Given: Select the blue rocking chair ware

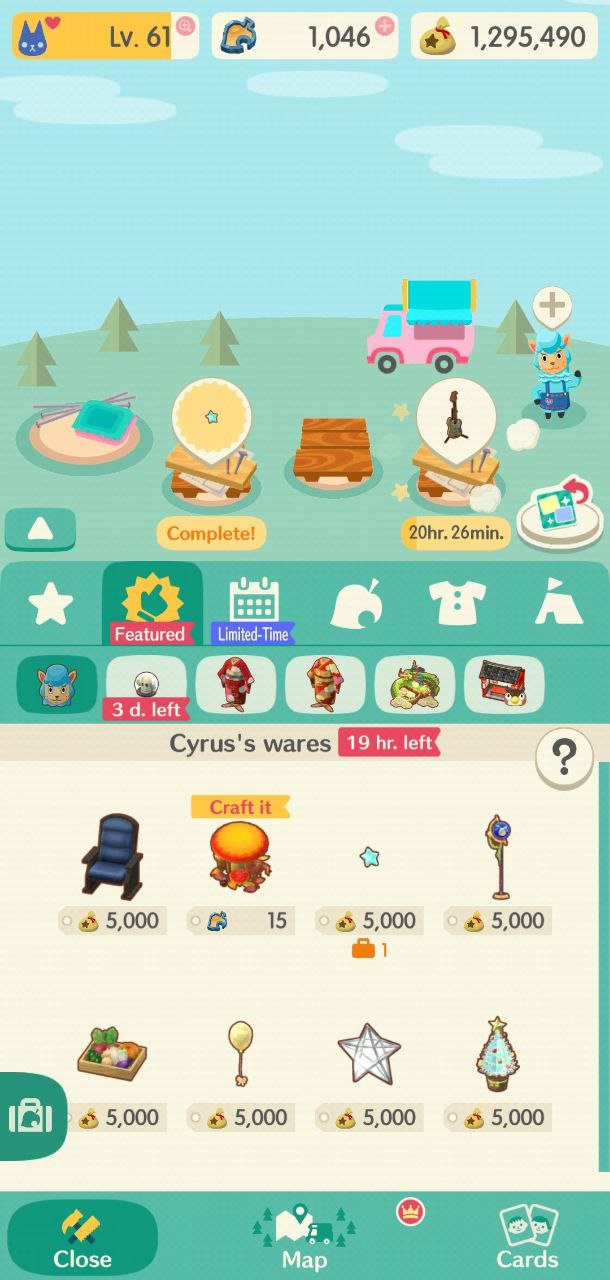Looking at the screenshot, I should pyautogui.click(x=111, y=856).
